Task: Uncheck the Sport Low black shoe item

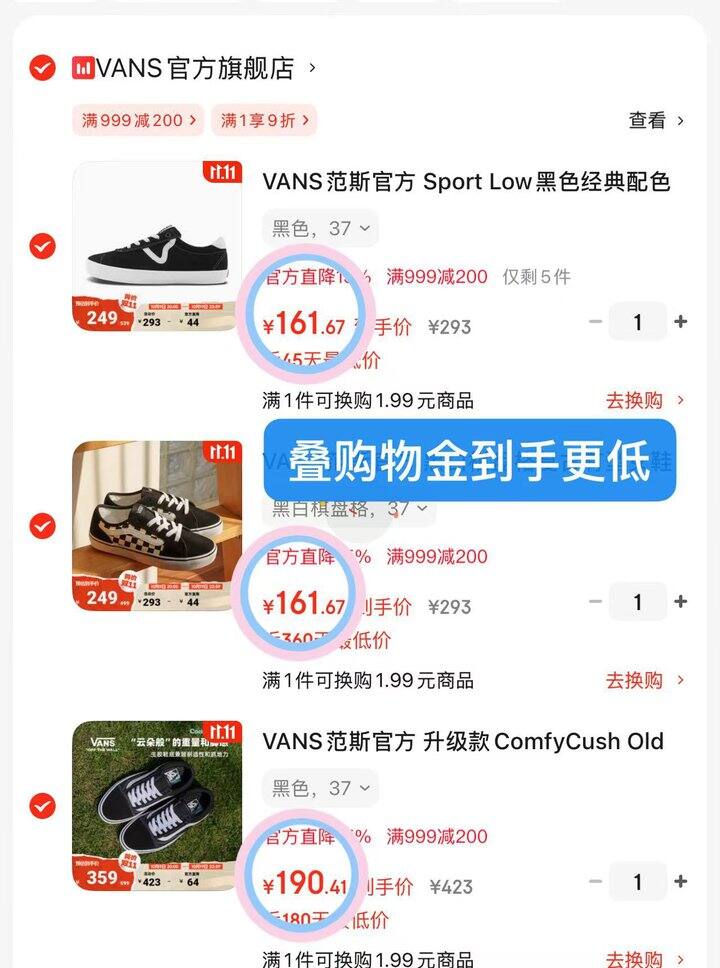Action: coord(42,245)
